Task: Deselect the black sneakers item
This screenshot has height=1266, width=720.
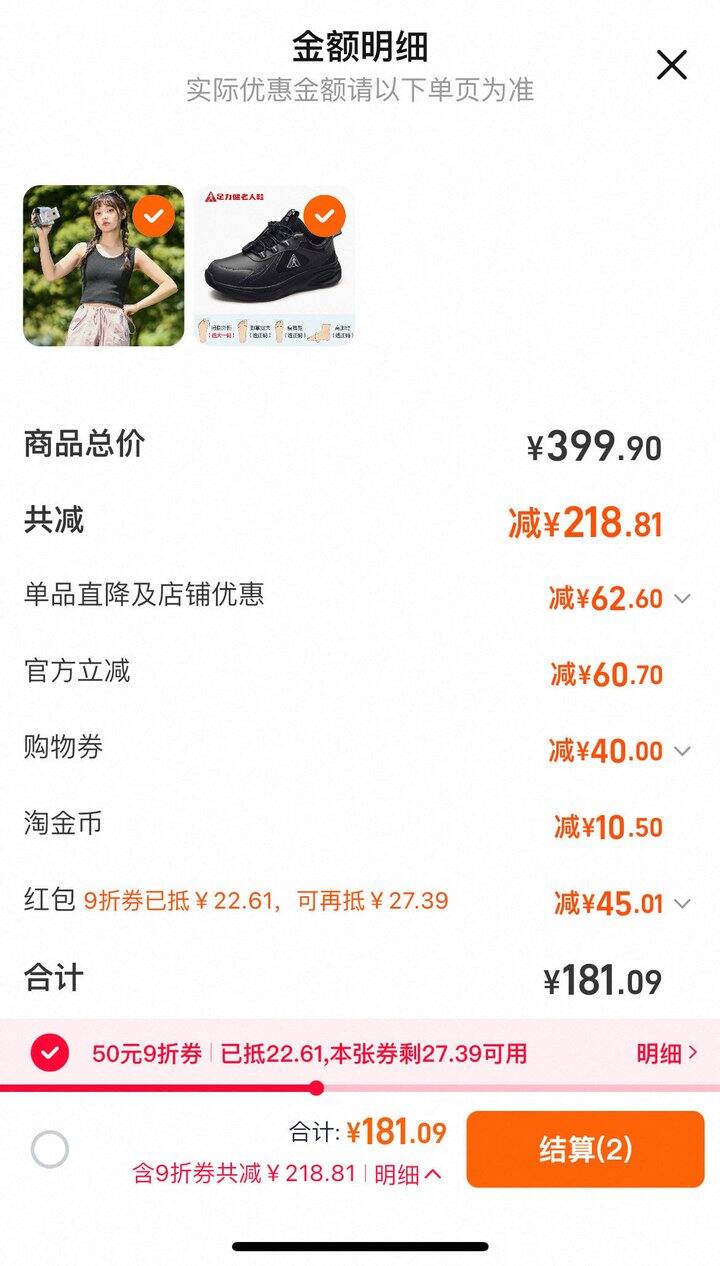Action: tap(325, 216)
